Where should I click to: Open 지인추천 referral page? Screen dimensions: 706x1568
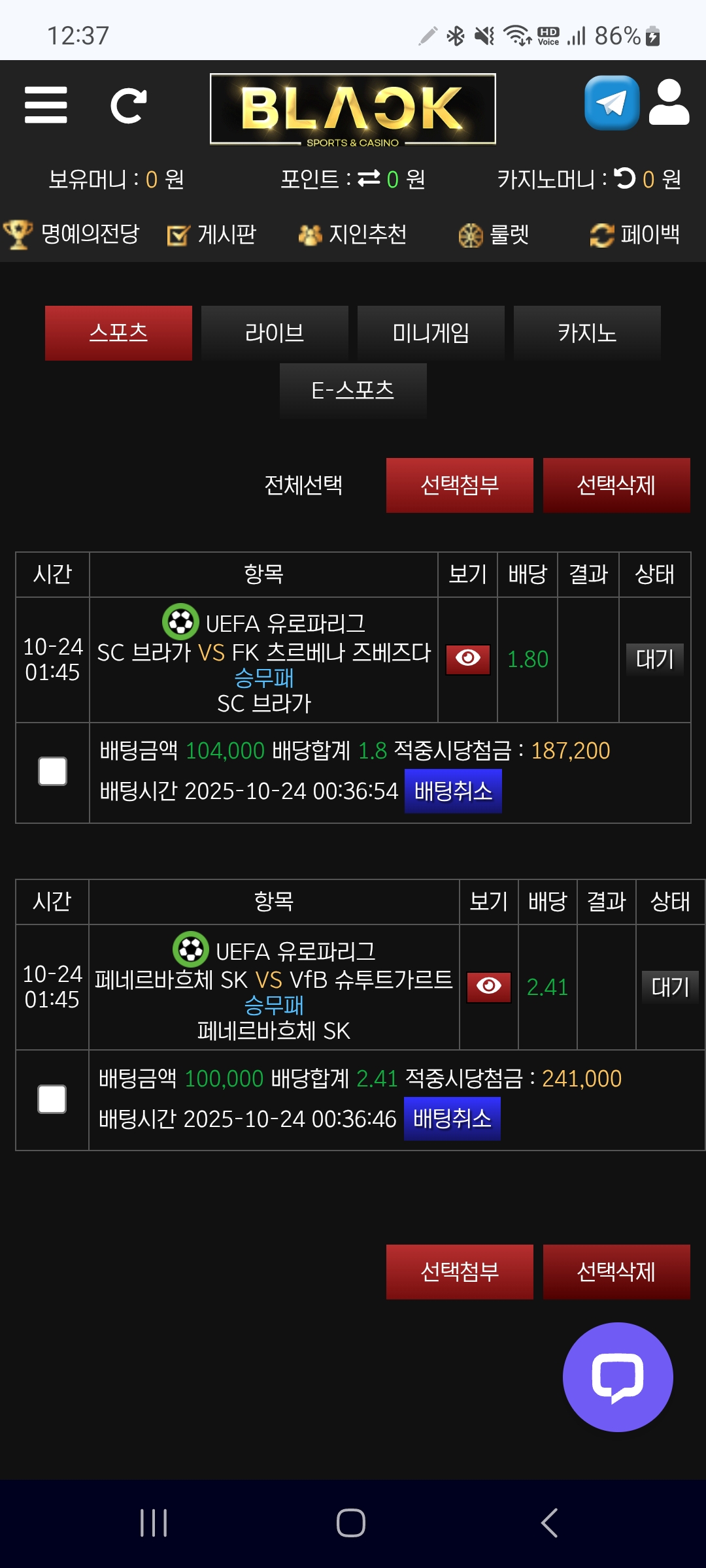(x=353, y=234)
